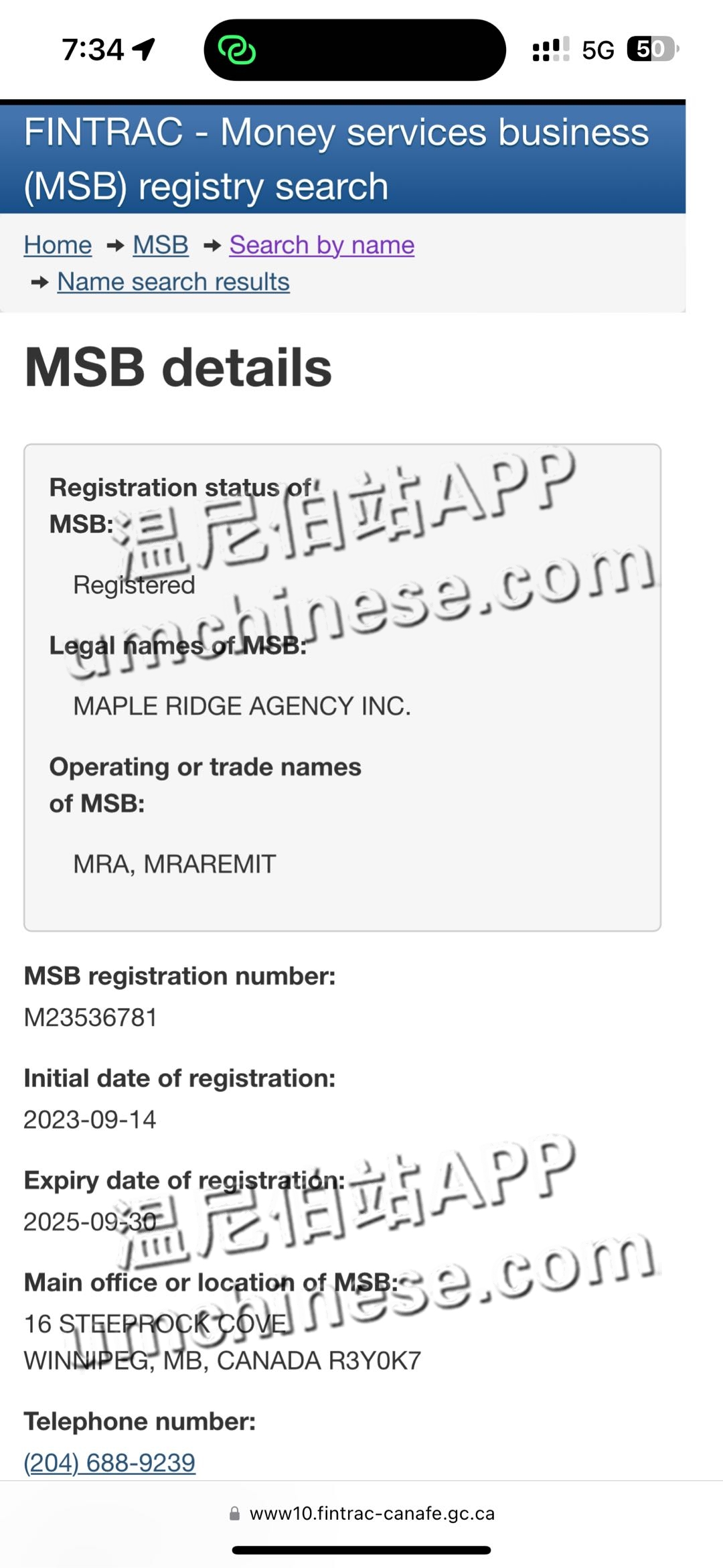
Task: Return to Search by name page
Action: [321, 245]
